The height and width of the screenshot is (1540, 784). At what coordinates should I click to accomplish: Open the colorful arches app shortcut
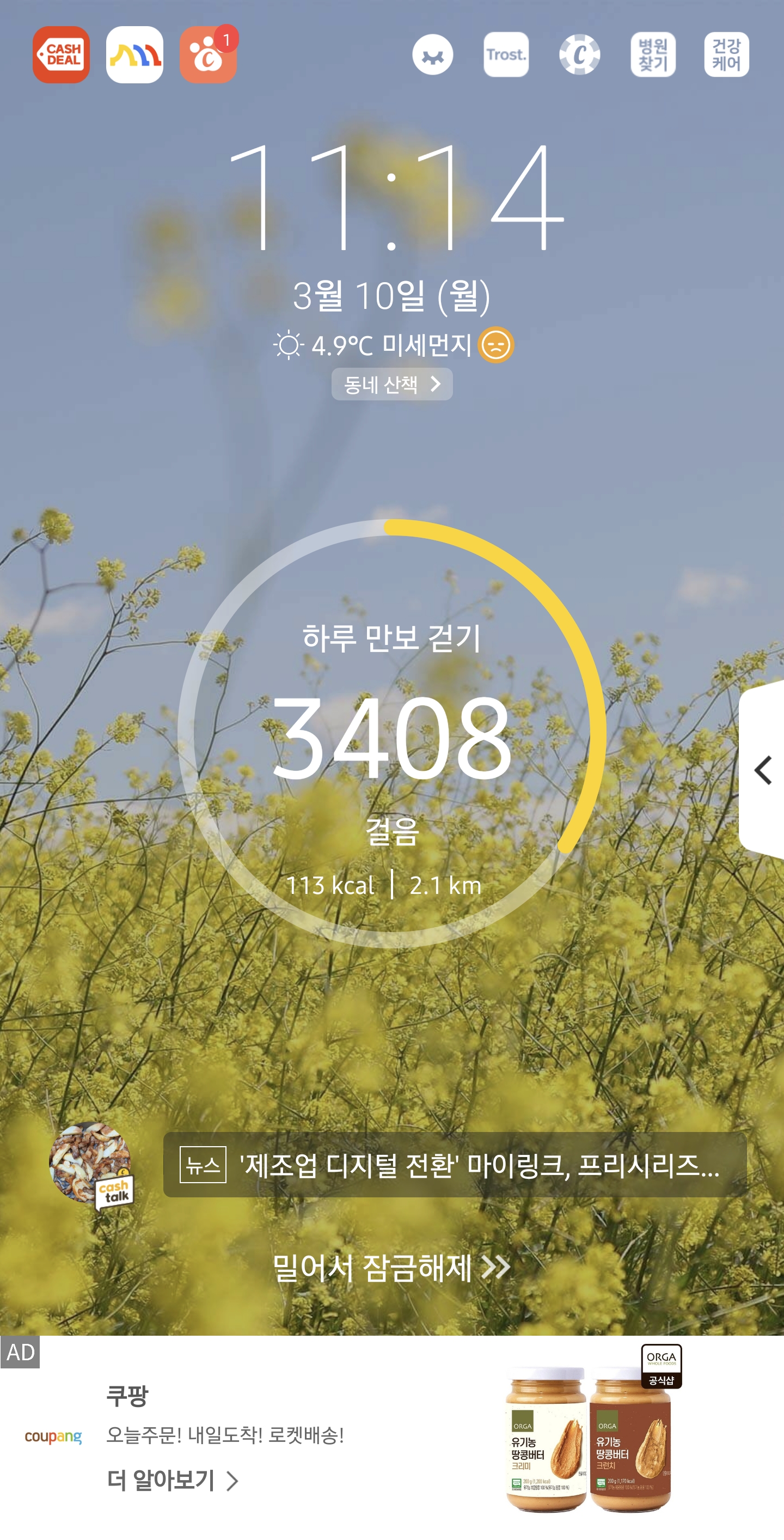click(134, 55)
